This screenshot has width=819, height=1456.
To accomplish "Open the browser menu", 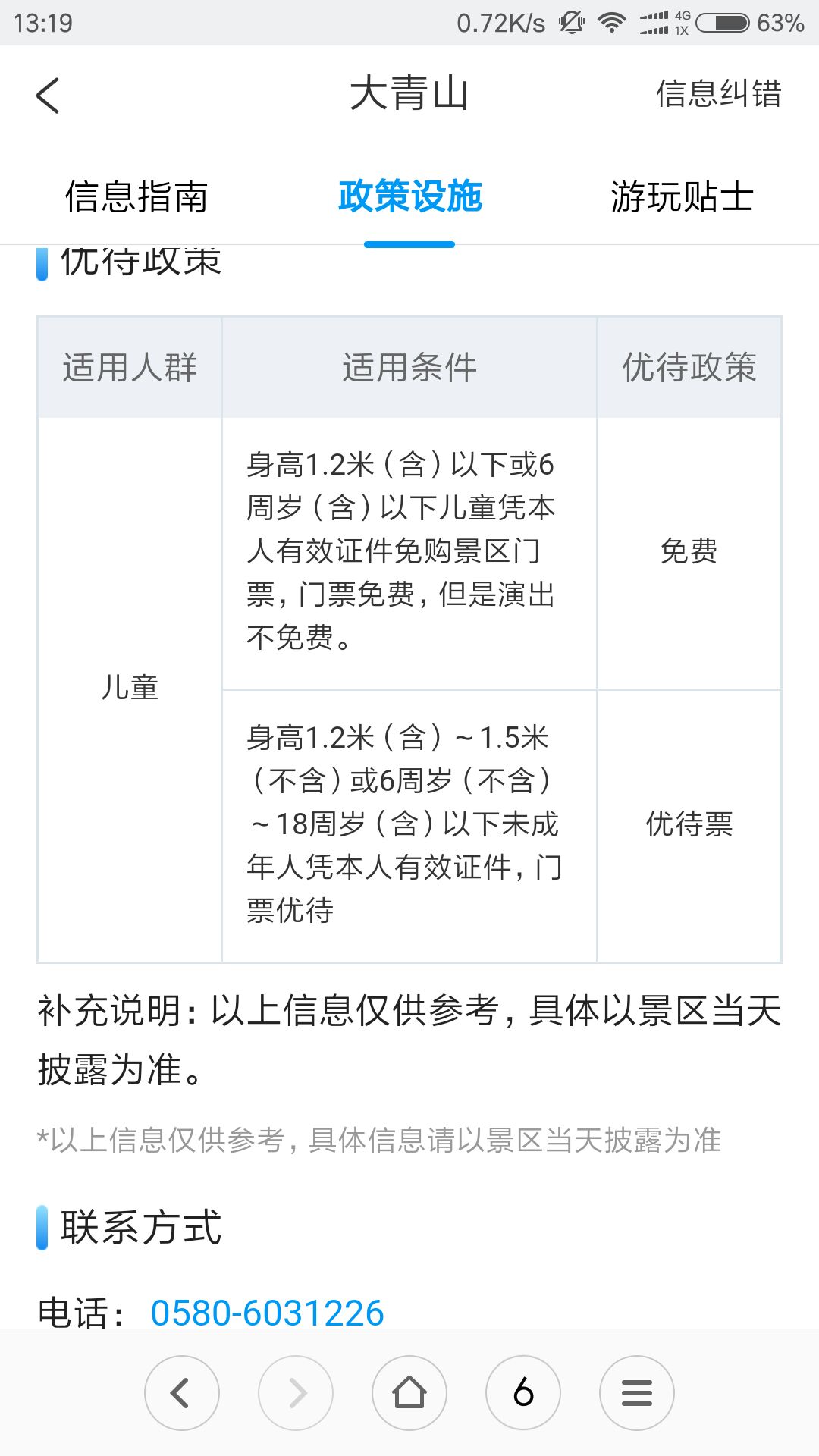I will 637,1393.
